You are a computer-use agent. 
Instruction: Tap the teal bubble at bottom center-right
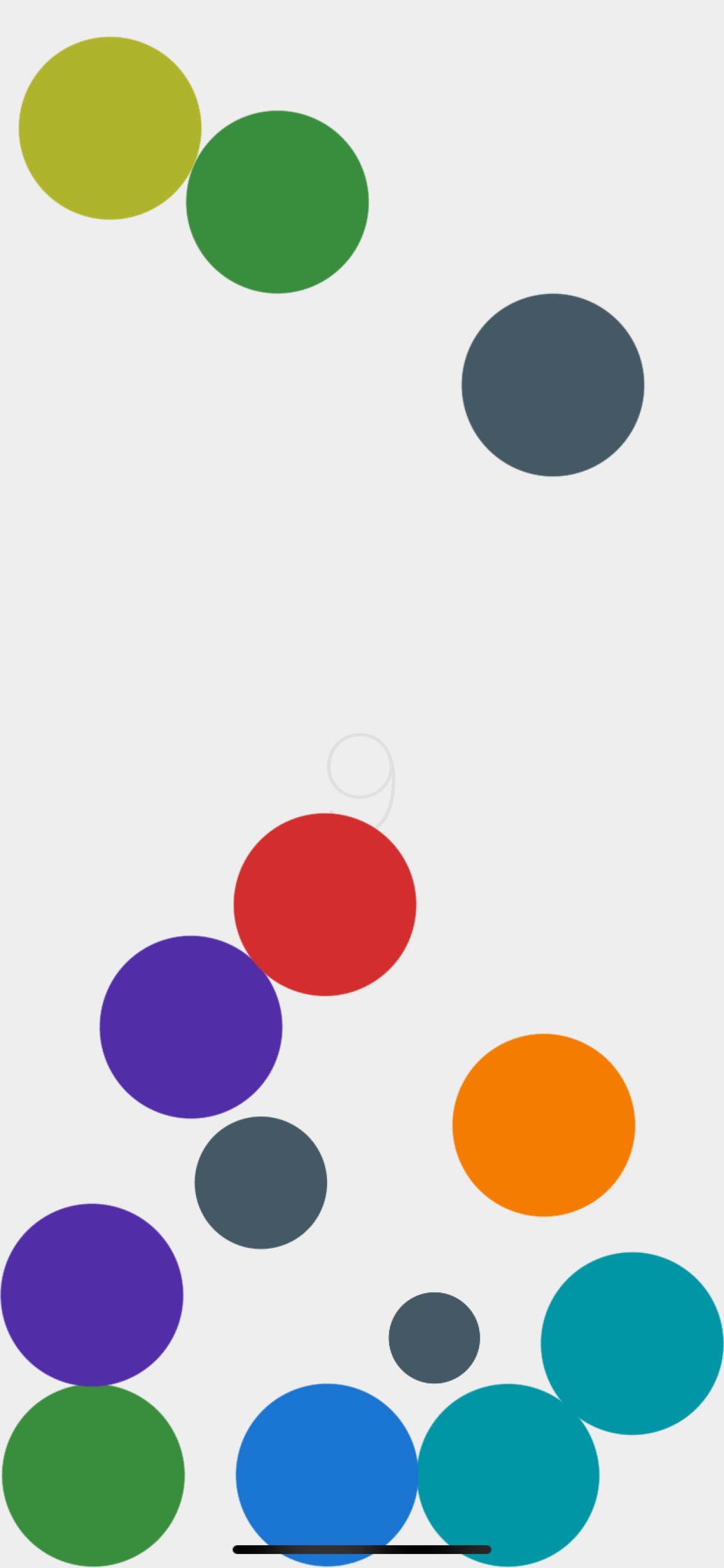[510, 1473]
